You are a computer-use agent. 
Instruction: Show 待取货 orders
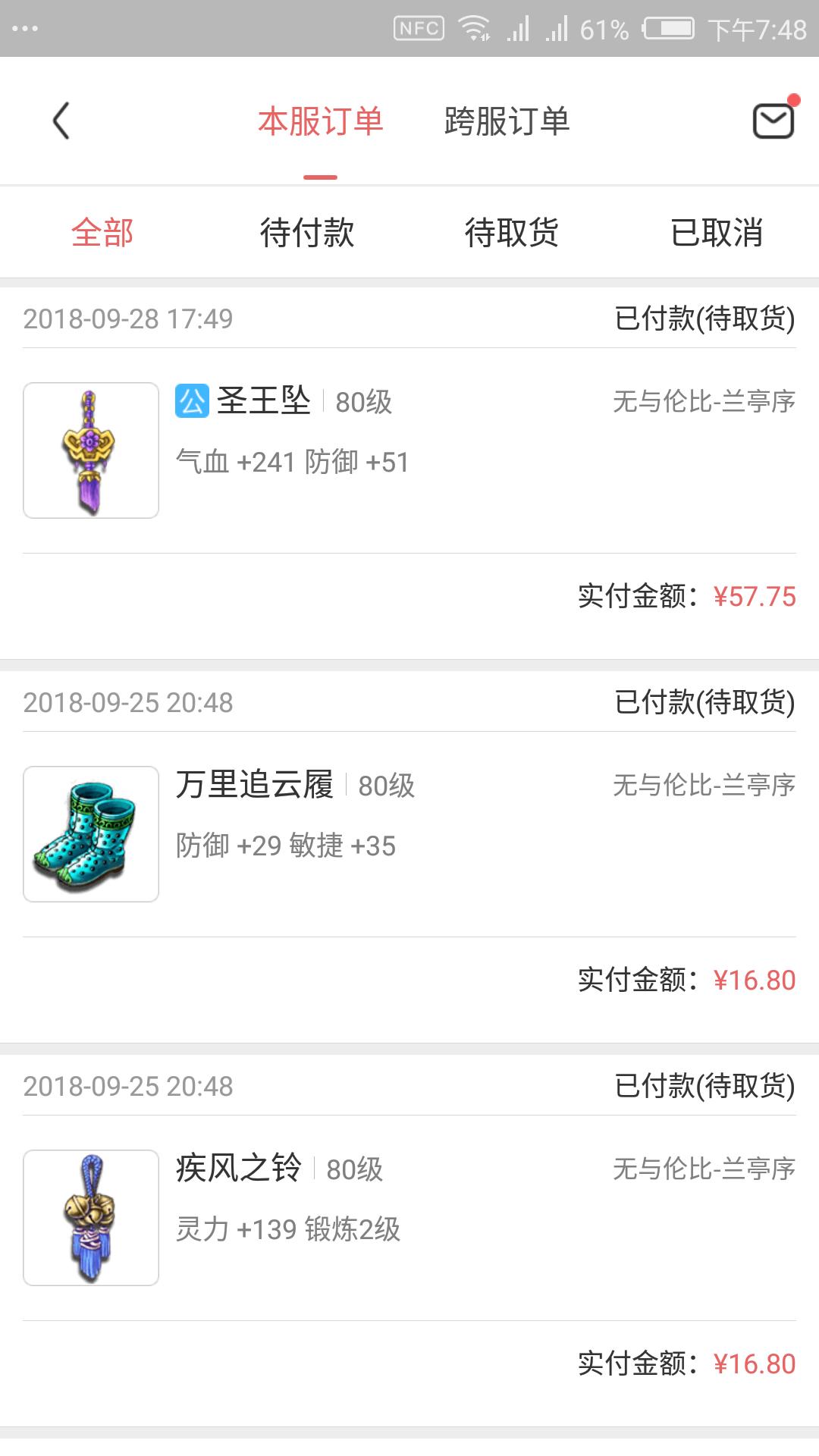512,233
